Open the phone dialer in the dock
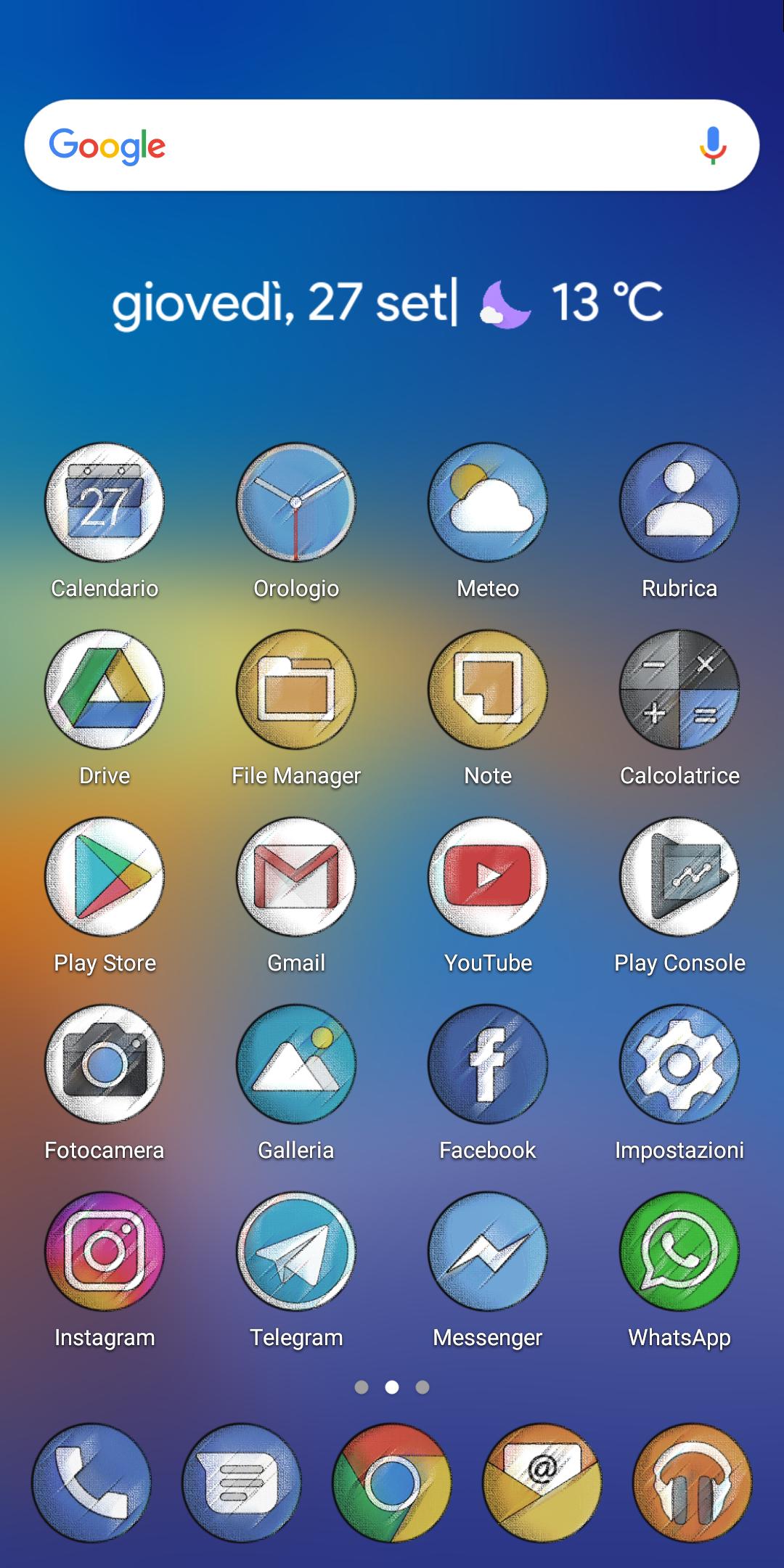Viewport: 784px width, 1568px height. point(91,1482)
